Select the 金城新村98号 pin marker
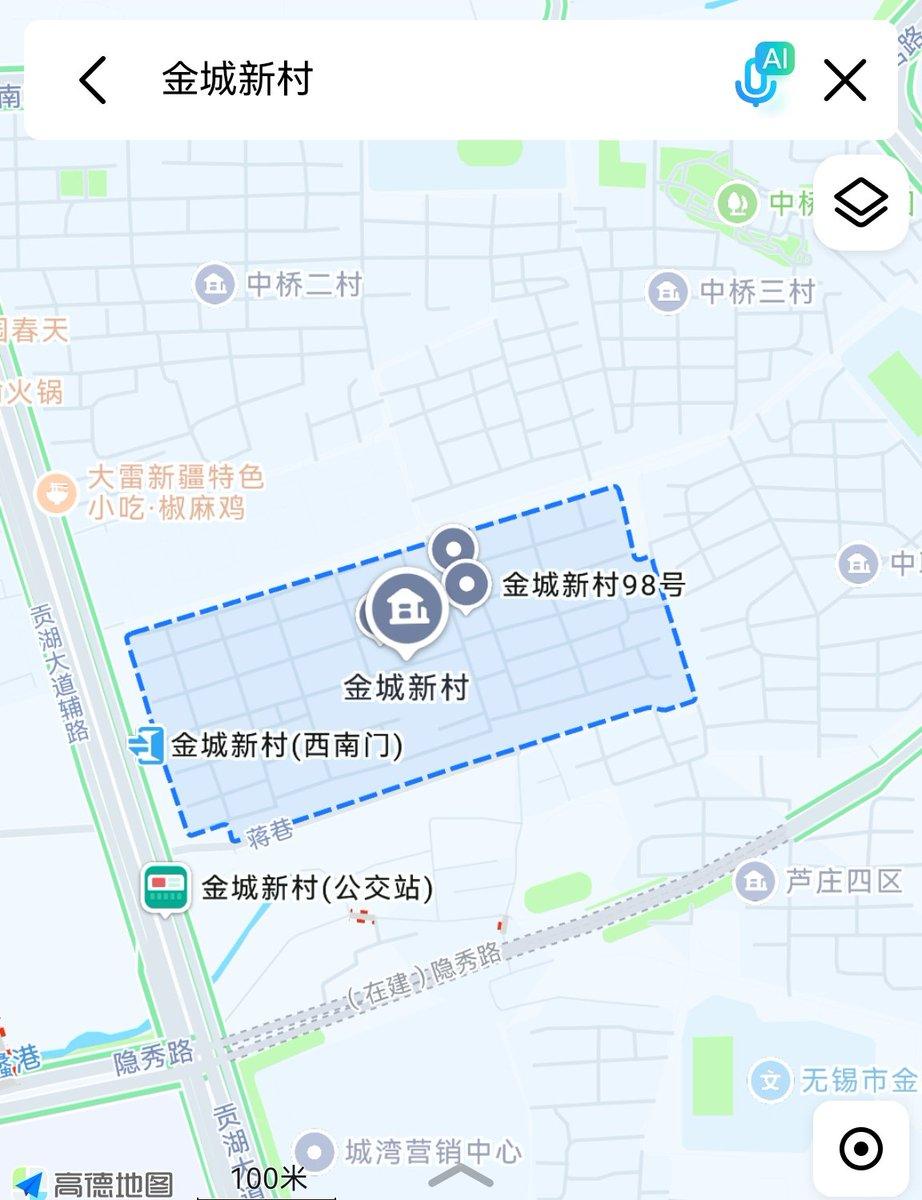 463,578
